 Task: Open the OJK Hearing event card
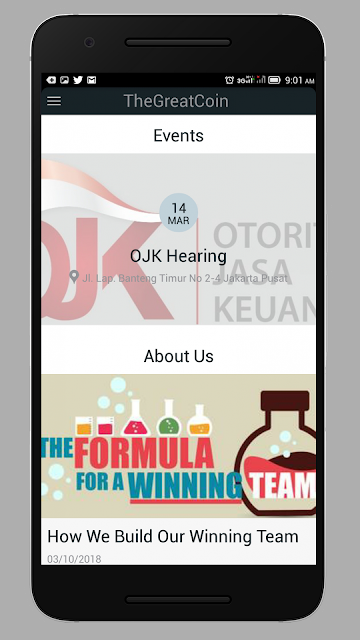click(x=178, y=239)
